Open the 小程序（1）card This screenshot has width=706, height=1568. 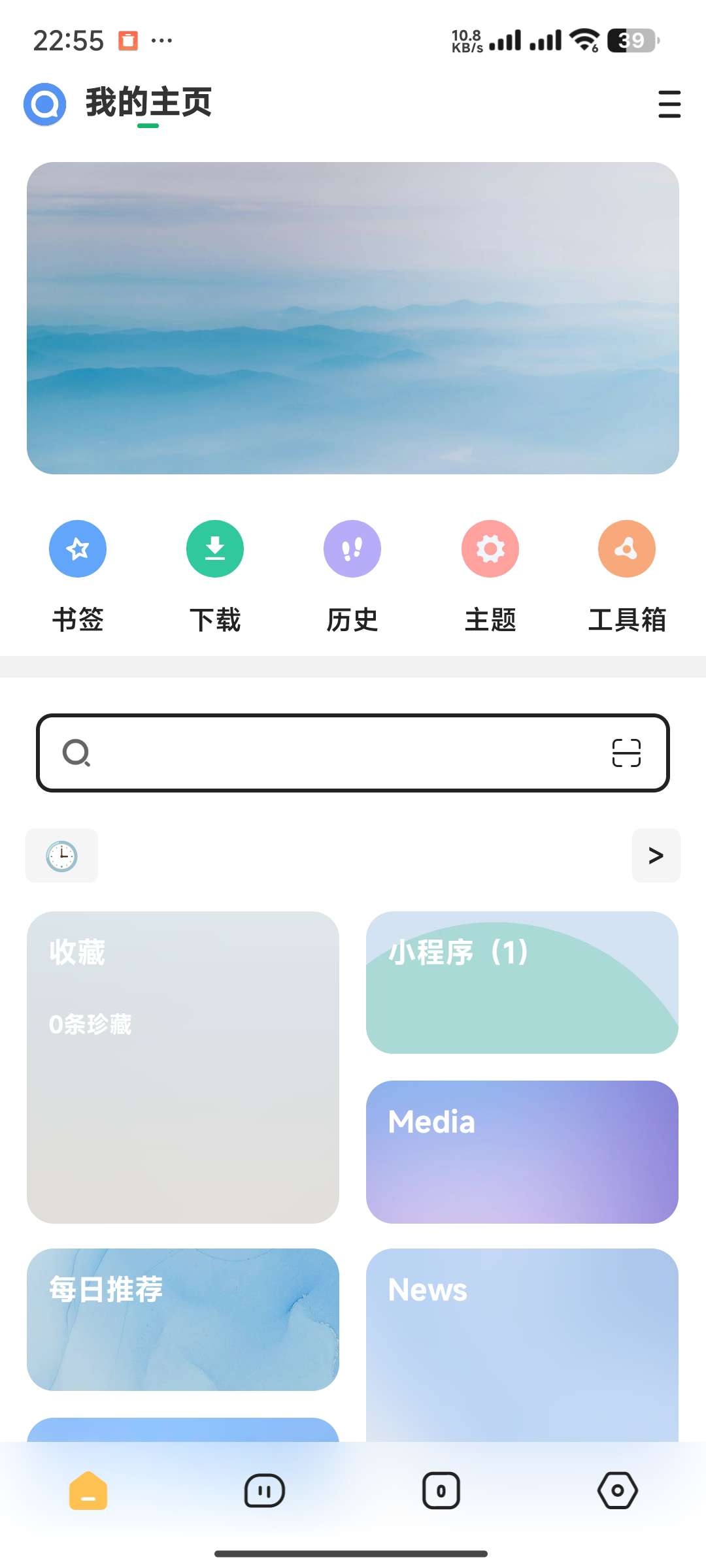coord(522,982)
